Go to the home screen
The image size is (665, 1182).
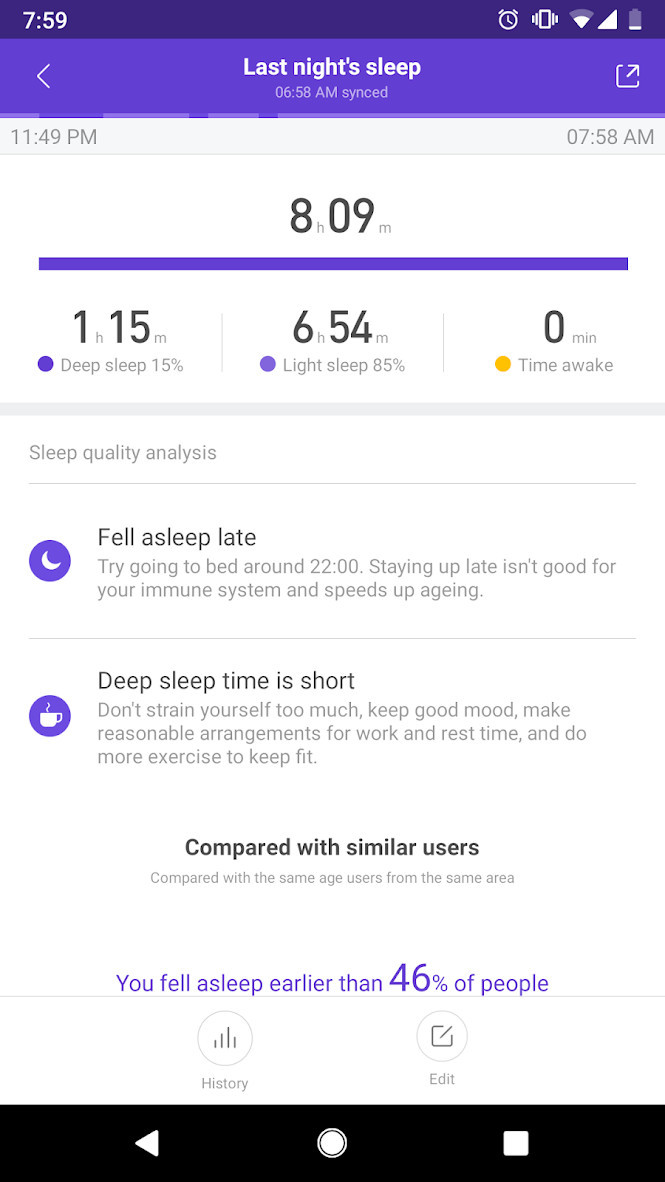pos(332,1143)
